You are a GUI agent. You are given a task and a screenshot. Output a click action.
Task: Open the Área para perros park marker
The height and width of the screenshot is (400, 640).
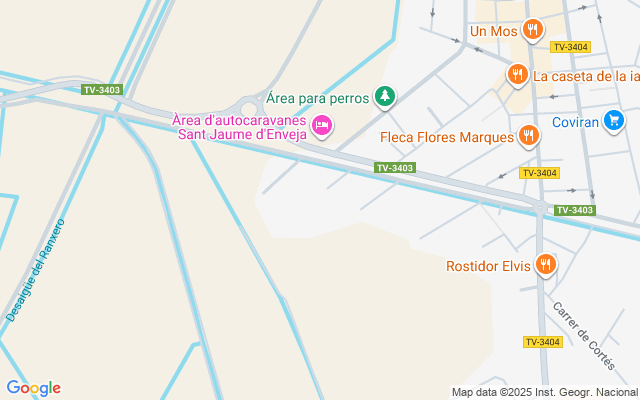tap(384, 97)
